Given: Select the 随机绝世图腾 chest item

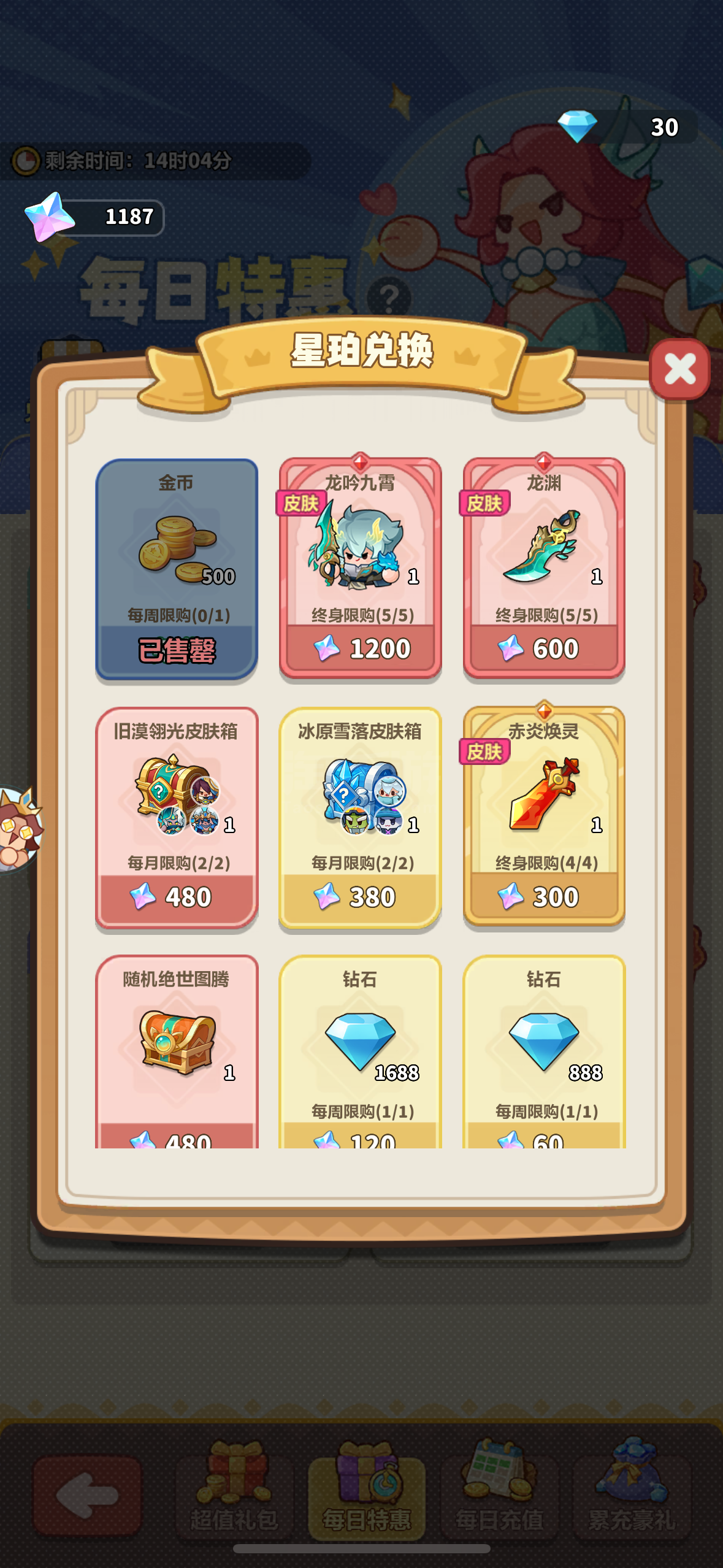Looking at the screenshot, I should click(177, 1051).
